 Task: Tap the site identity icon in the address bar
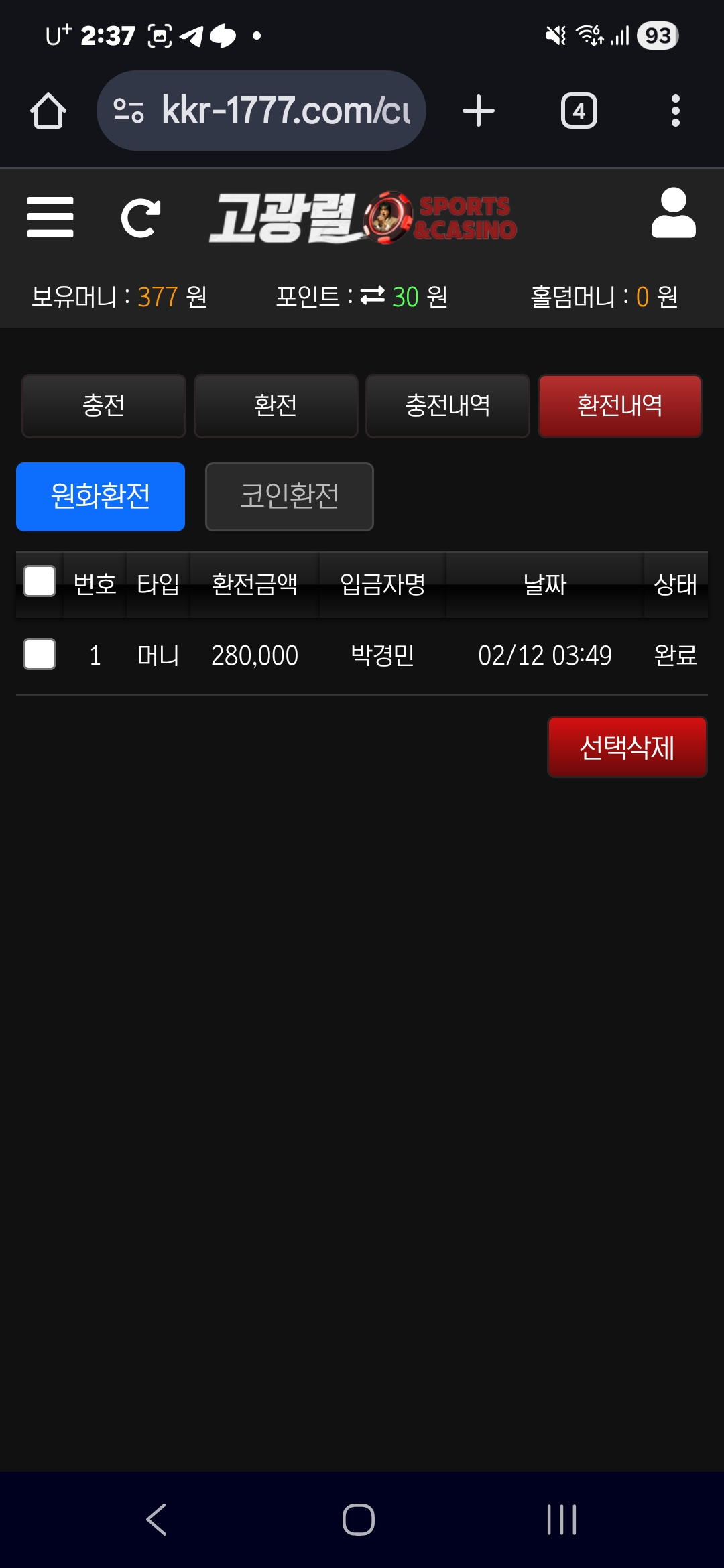pyautogui.click(x=129, y=111)
